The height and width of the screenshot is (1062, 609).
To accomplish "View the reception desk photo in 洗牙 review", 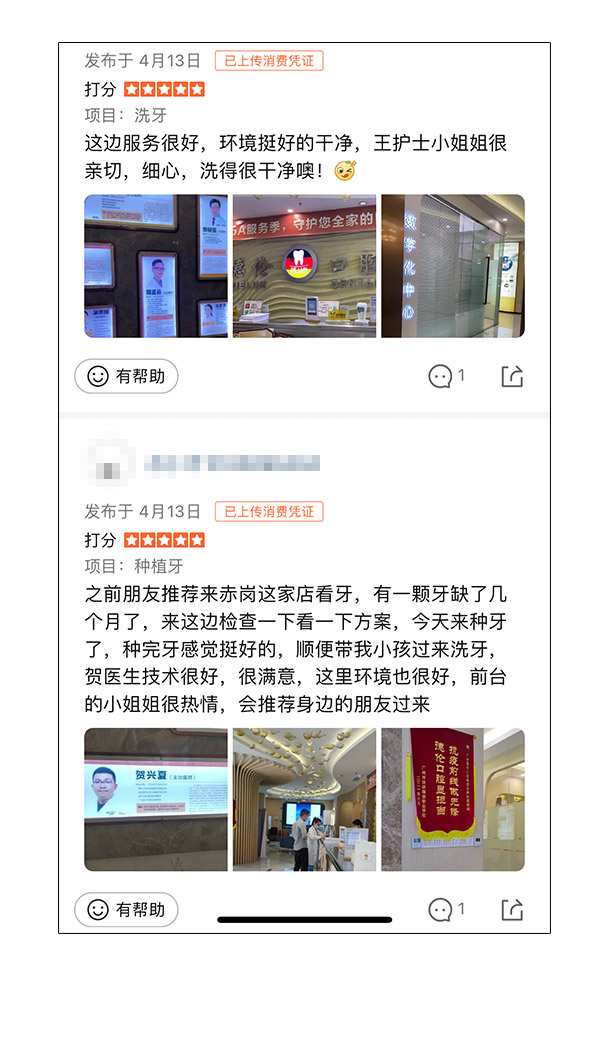I will tap(304, 266).
